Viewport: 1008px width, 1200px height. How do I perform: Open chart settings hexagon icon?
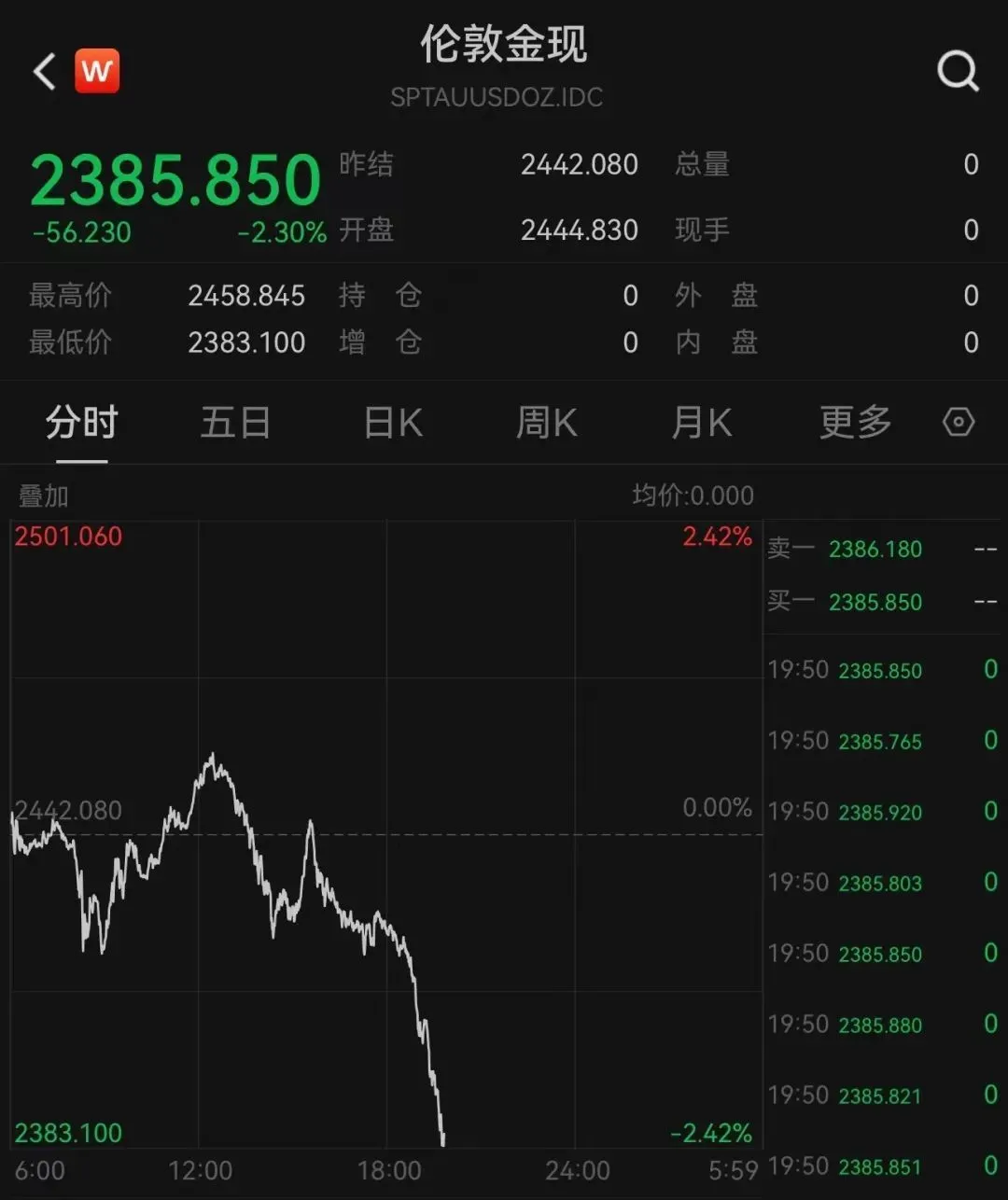click(x=959, y=423)
